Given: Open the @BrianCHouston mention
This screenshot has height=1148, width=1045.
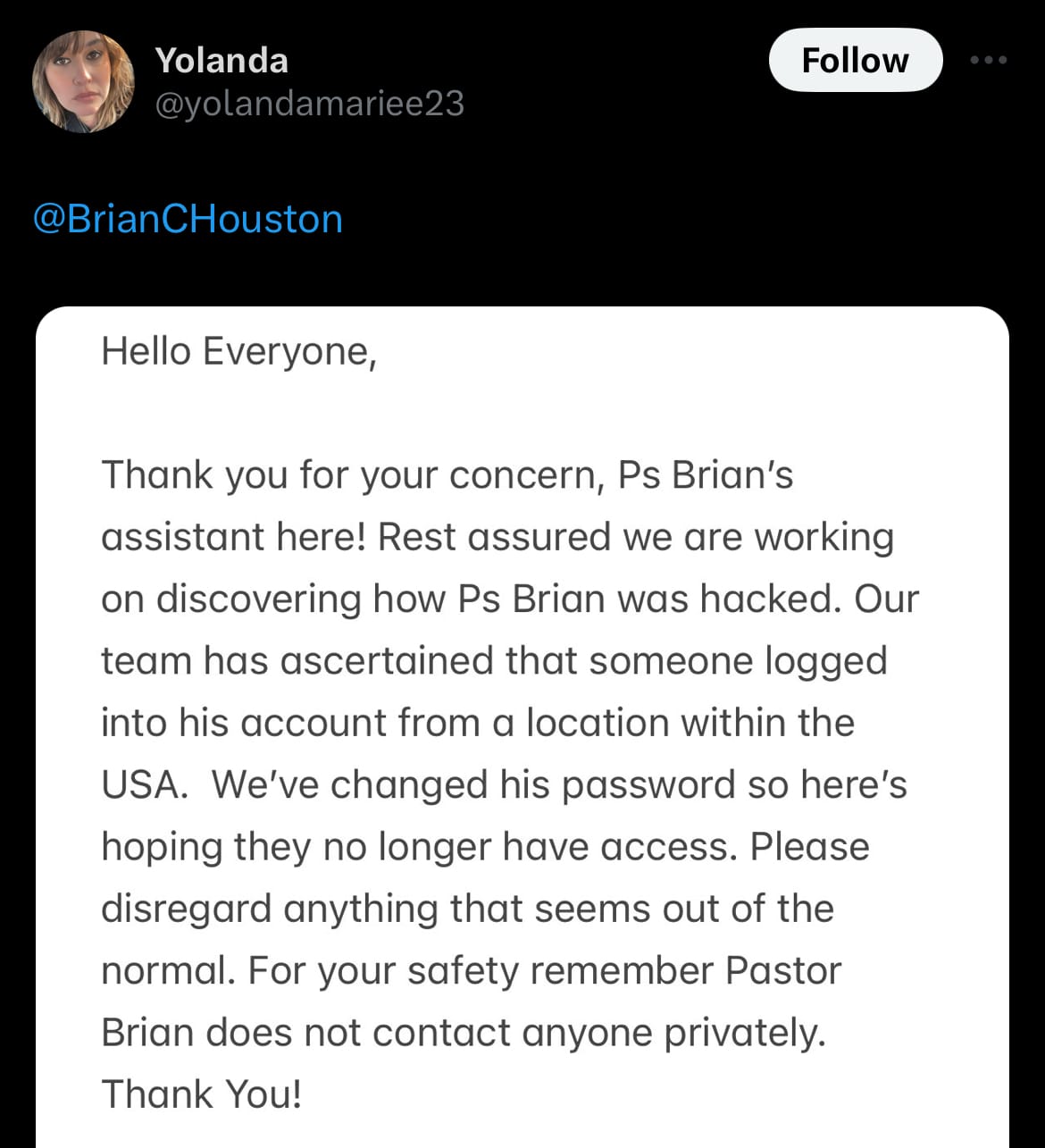Looking at the screenshot, I should (188, 219).
